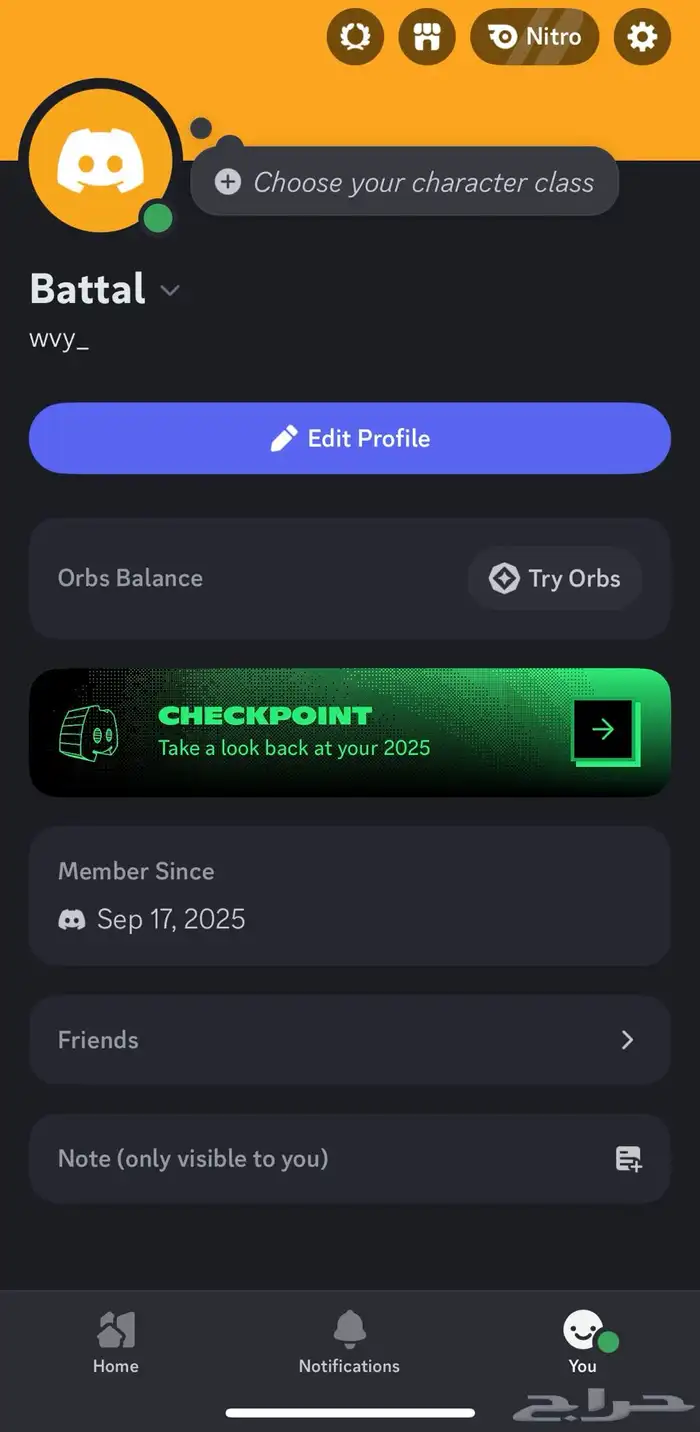700x1432 pixels.
Task: Tap the profile avatar picture
Action: click(100, 163)
